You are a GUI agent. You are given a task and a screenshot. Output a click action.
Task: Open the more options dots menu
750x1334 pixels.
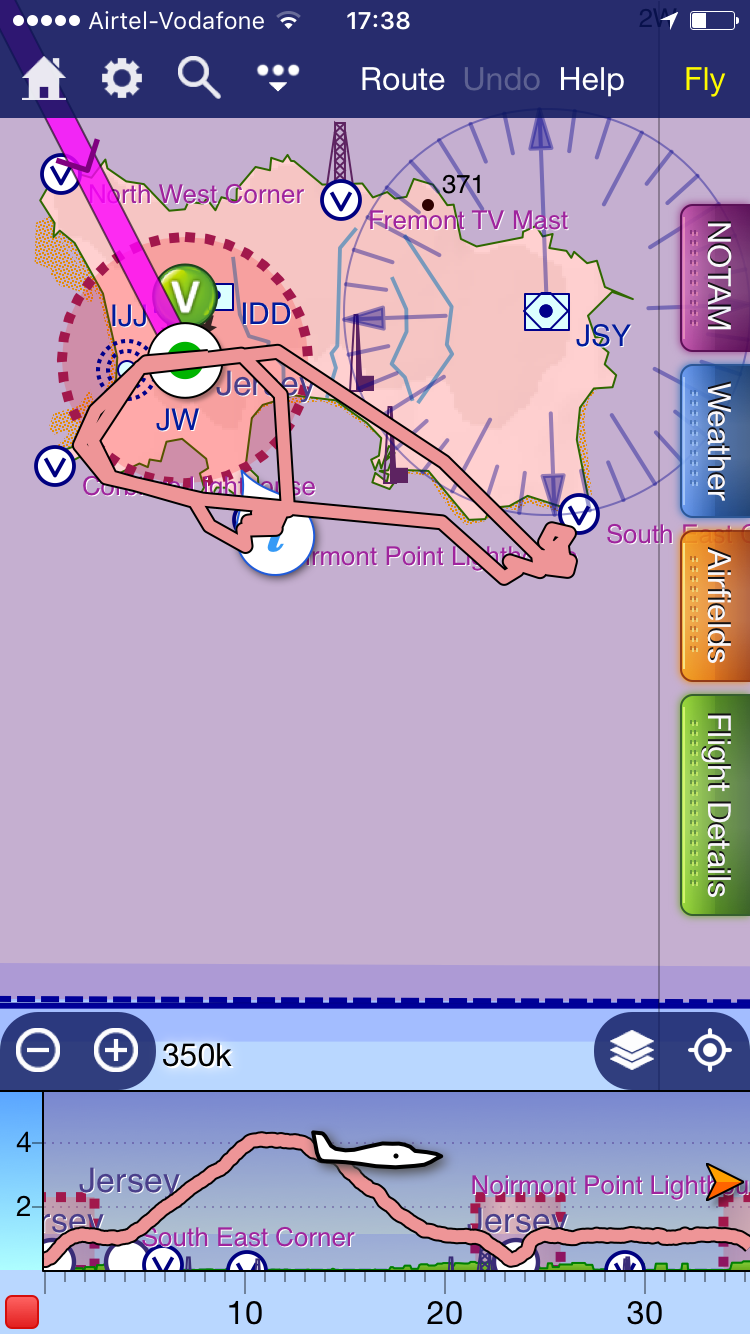click(278, 77)
